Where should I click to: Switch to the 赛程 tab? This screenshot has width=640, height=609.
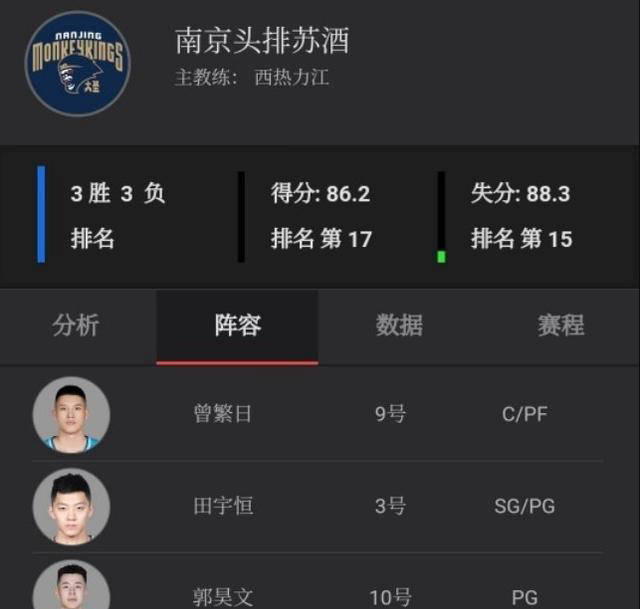point(560,326)
